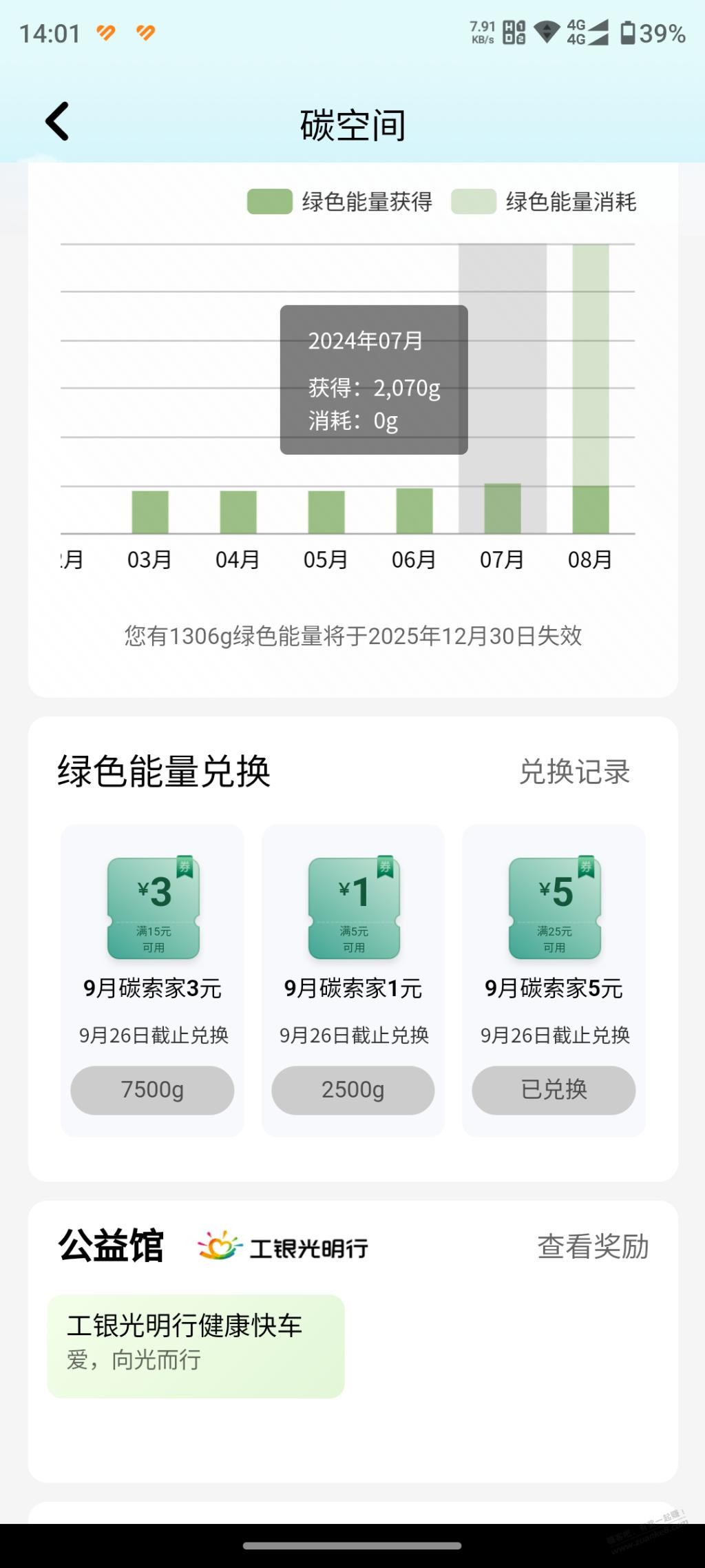Go back using the back arrow

(57, 121)
